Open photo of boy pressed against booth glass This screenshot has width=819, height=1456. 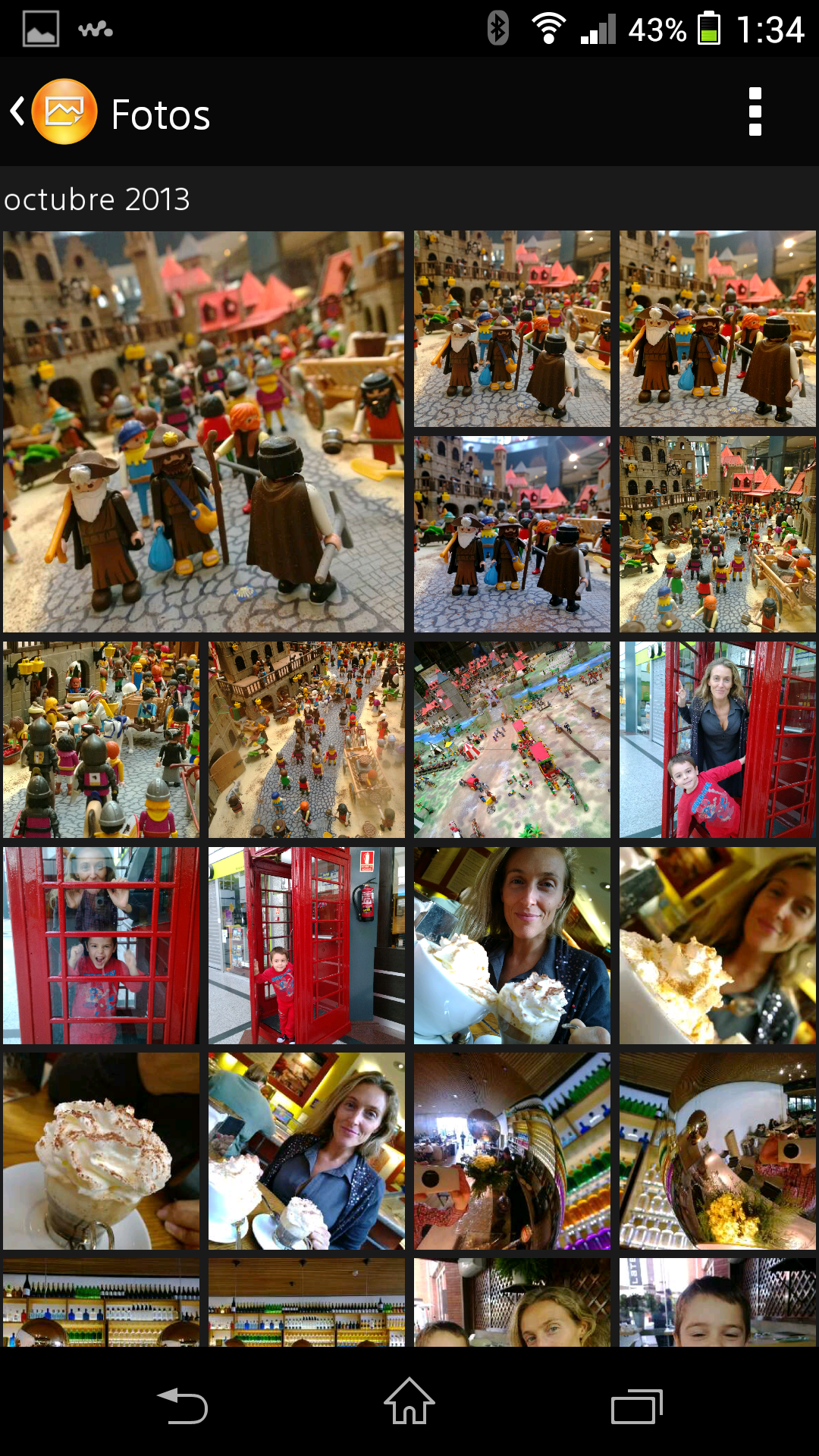(101, 946)
